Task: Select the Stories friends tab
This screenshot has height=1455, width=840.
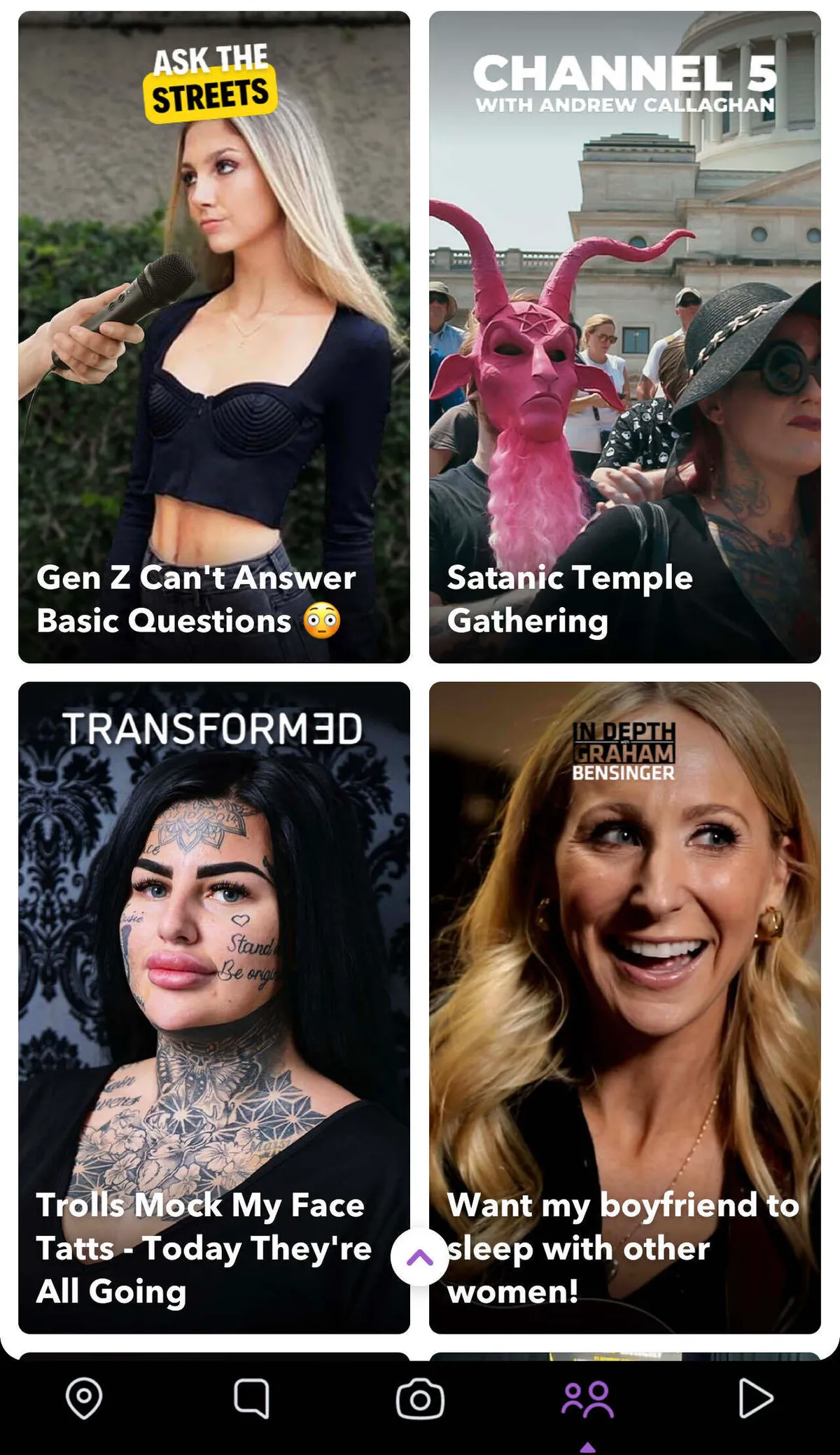Action: (x=588, y=1399)
